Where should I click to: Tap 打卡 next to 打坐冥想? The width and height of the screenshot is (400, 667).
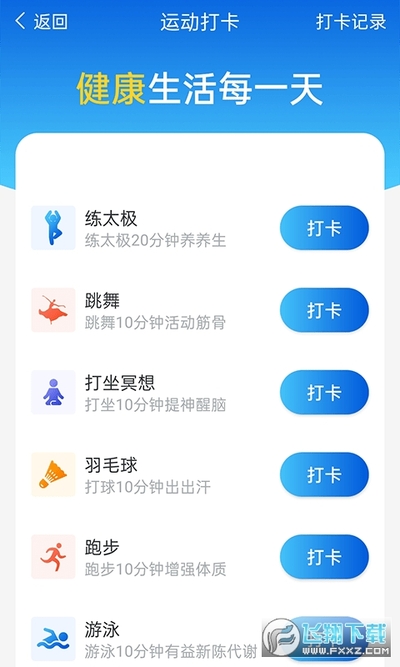324,392
